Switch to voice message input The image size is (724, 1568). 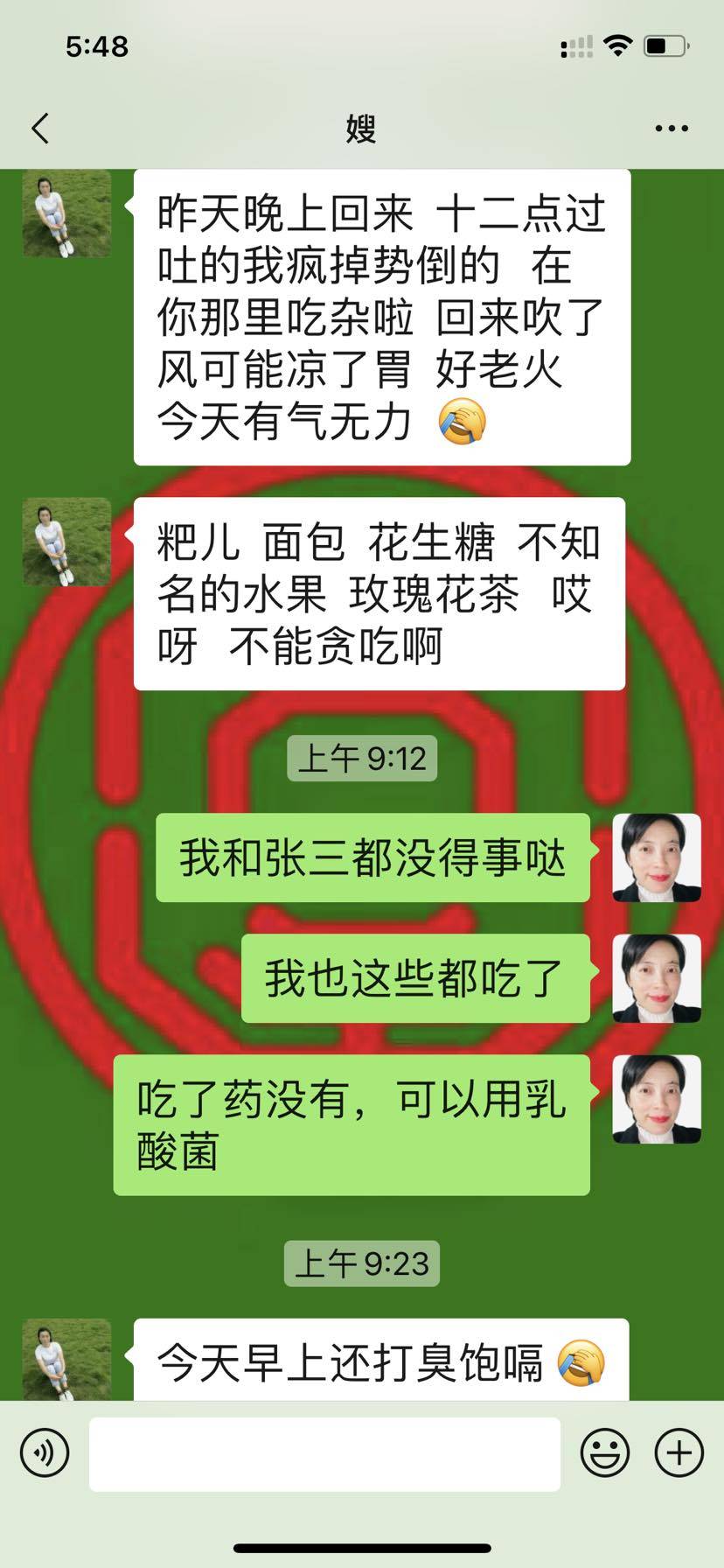tap(45, 1453)
